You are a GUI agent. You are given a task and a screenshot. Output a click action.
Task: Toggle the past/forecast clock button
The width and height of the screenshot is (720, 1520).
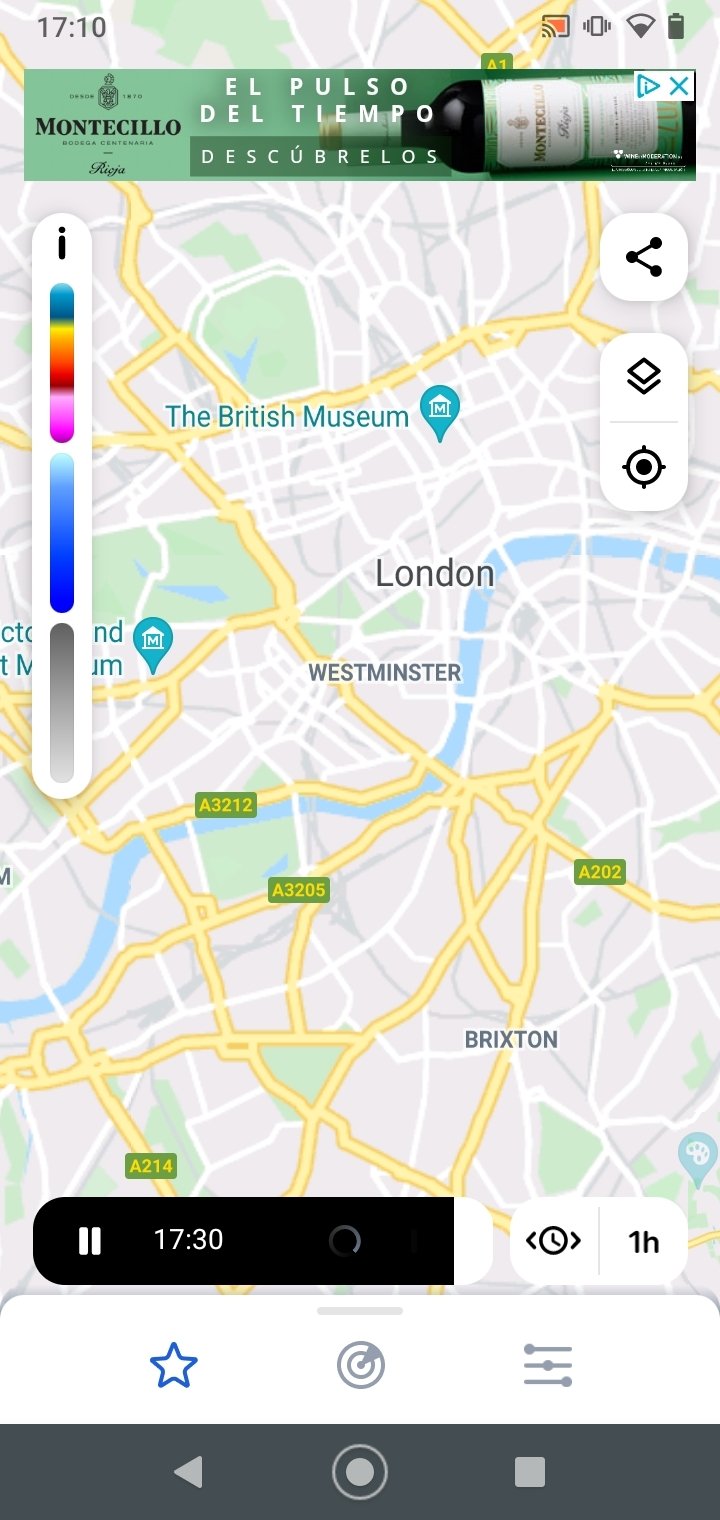click(x=553, y=1241)
